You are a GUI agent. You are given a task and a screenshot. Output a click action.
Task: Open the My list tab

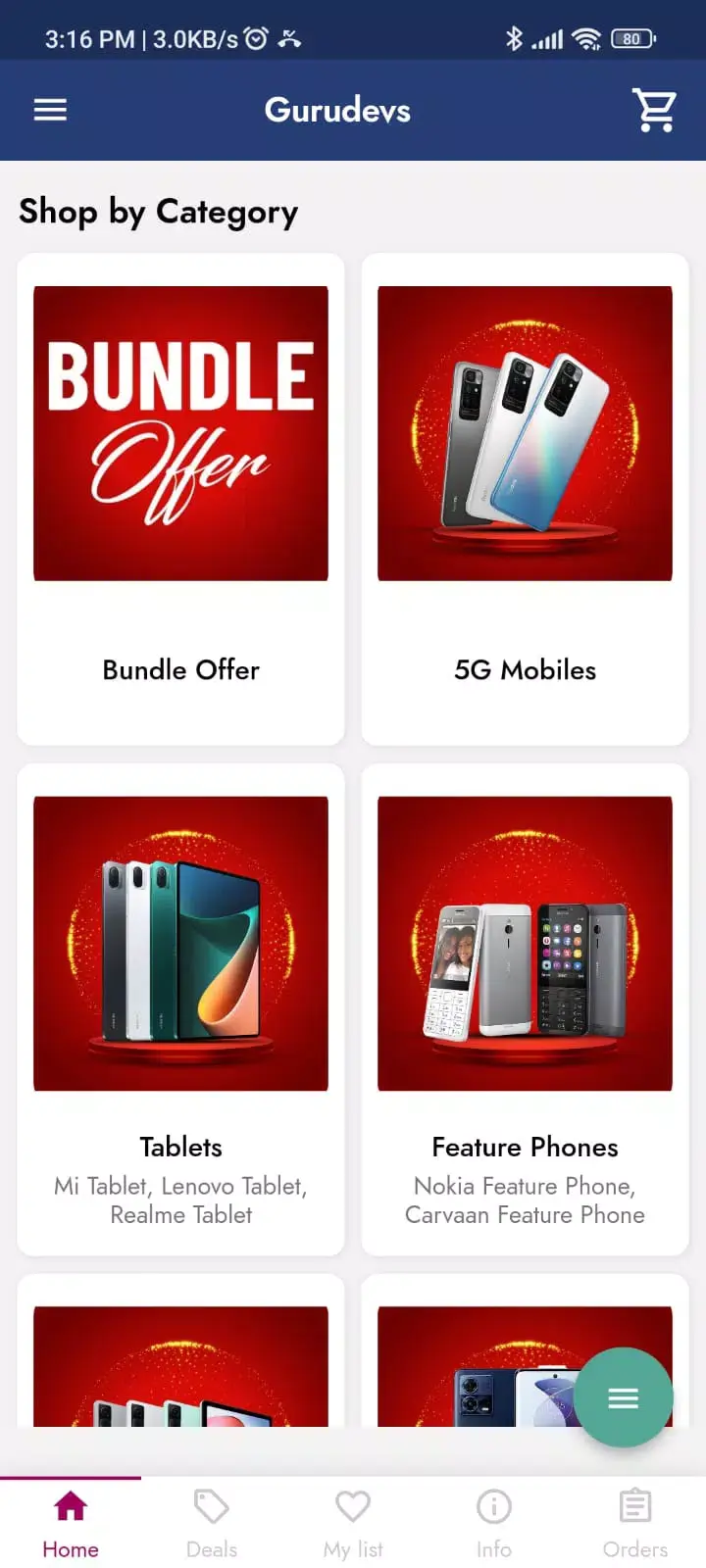[x=353, y=1524]
